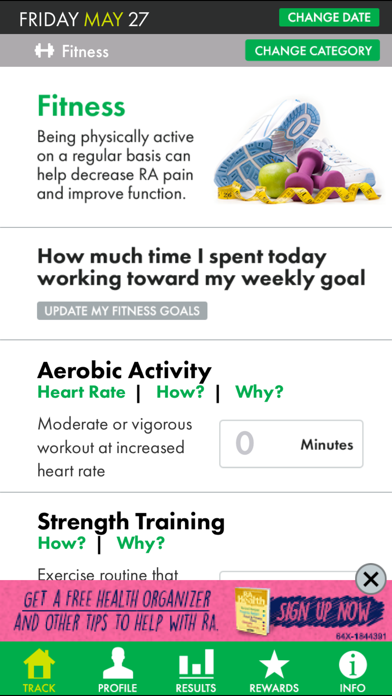Dismiss the health organizer ad banner
This screenshot has width=392, height=696.
(x=371, y=579)
